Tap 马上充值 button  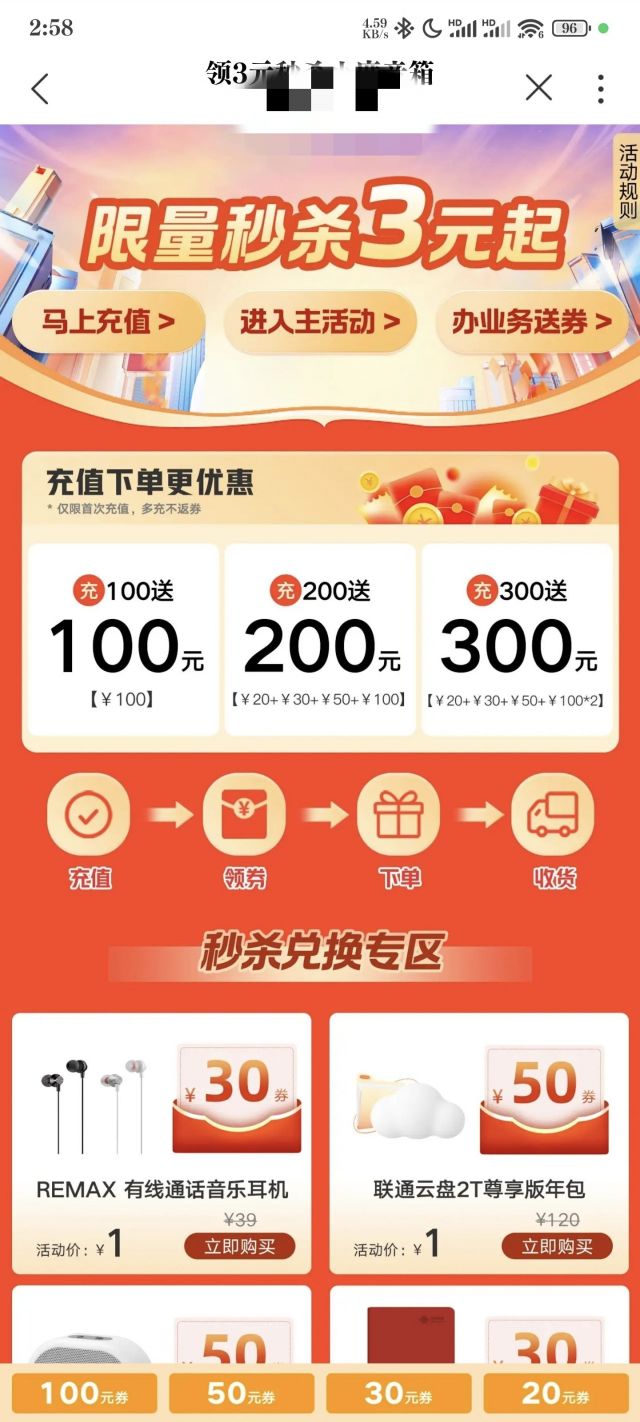pyautogui.click(x=108, y=322)
